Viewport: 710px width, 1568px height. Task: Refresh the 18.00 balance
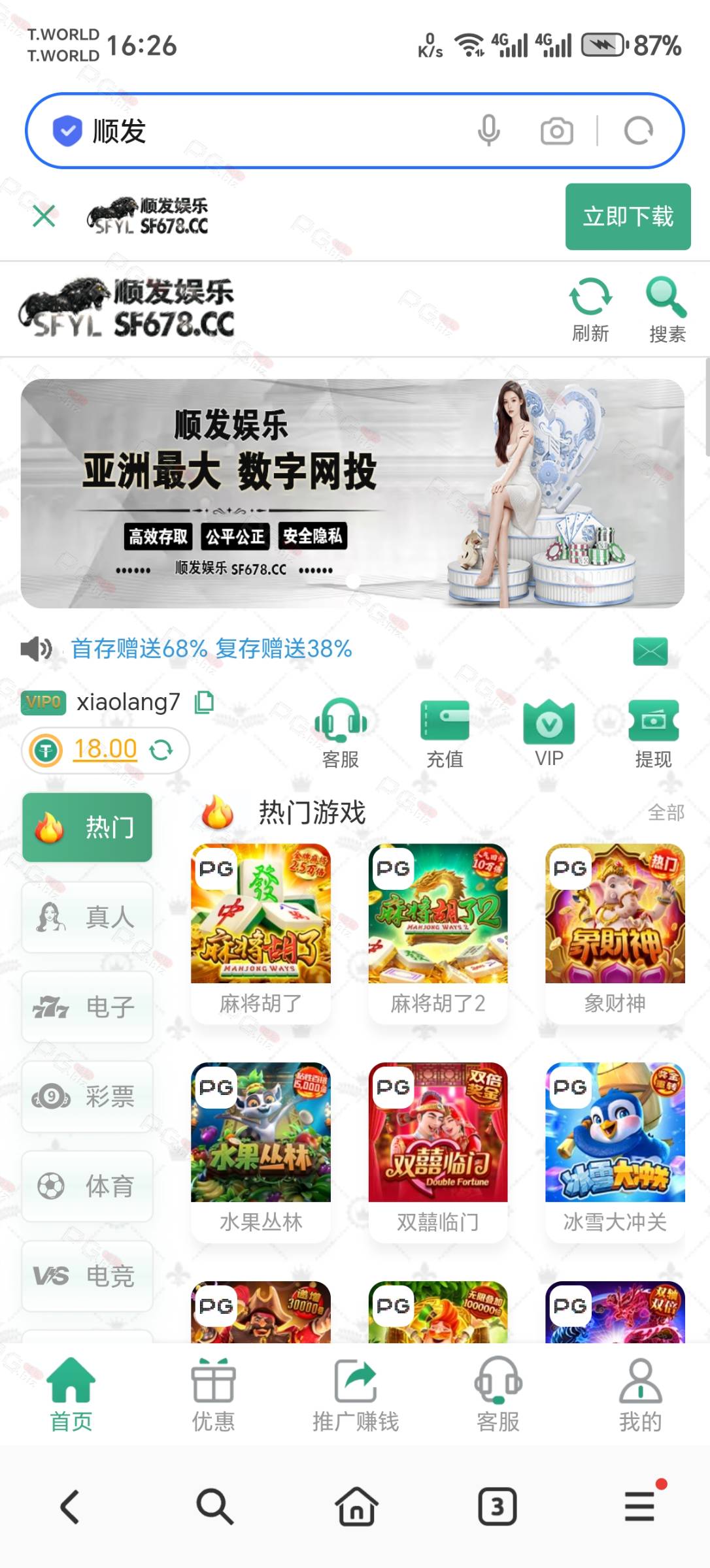coord(161,750)
